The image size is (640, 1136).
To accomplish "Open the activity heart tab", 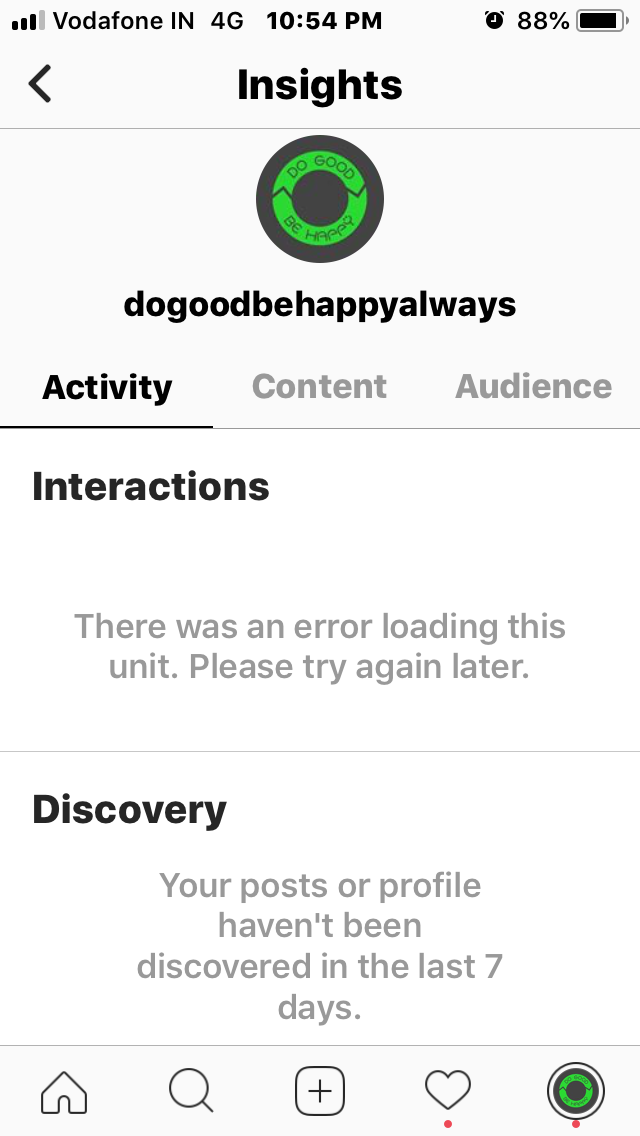I will [447, 1091].
